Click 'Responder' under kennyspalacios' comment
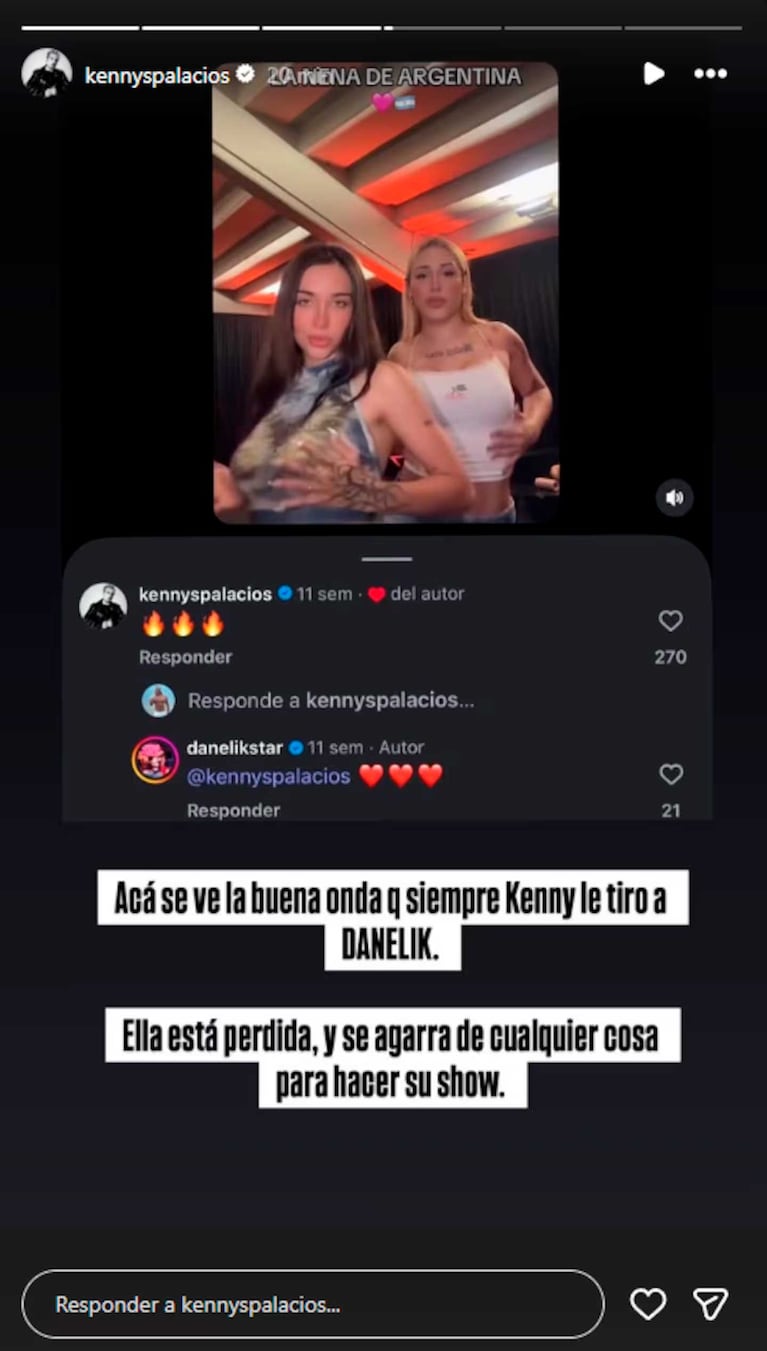Viewport: 767px width, 1351px height. 185,657
